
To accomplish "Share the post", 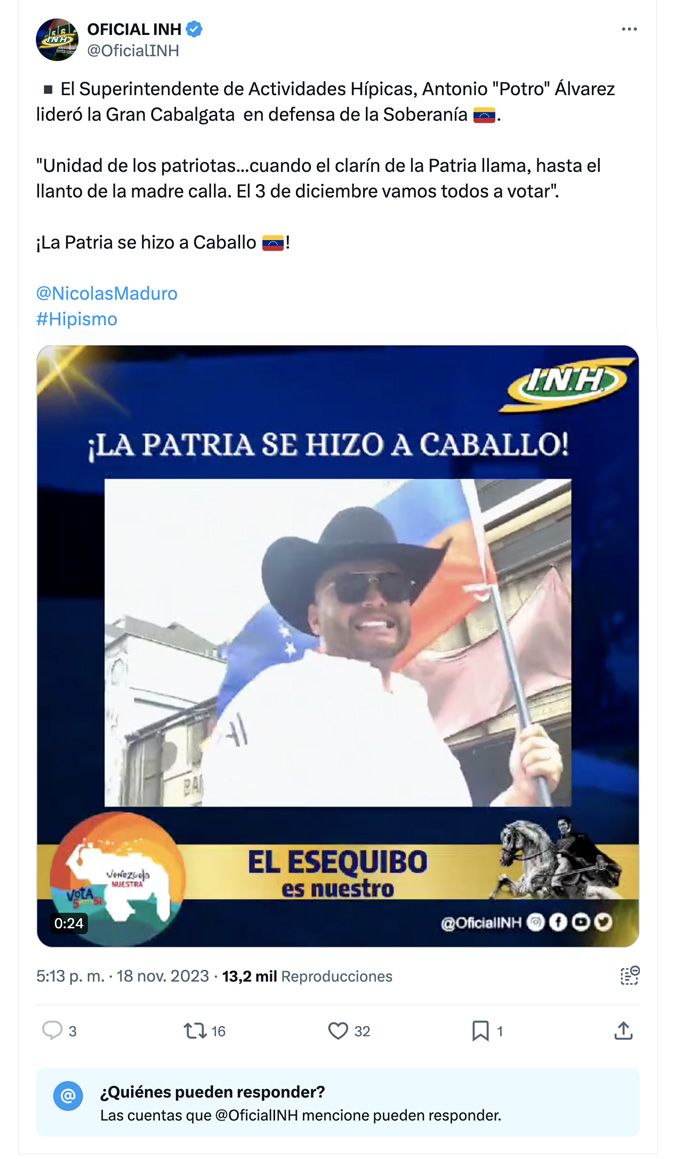I will [623, 1030].
